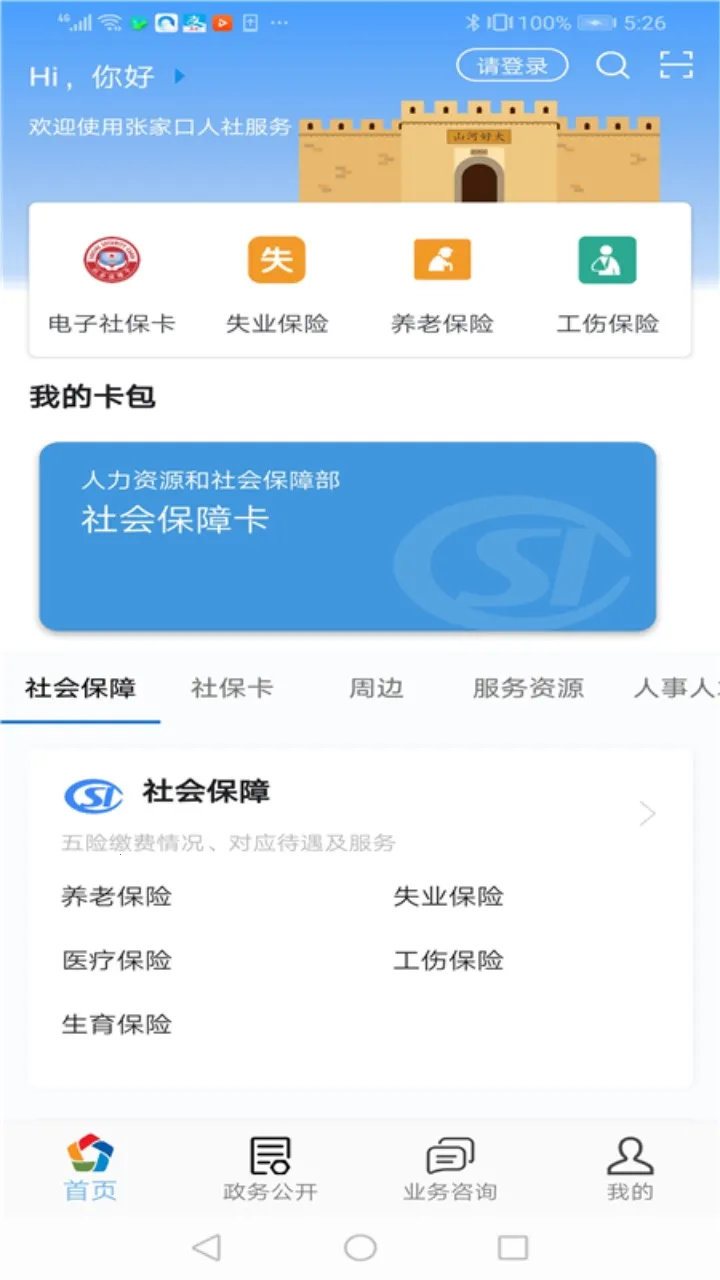Switch to the 周边 tab
This screenshot has height=1280, width=720.
coord(376,688)
